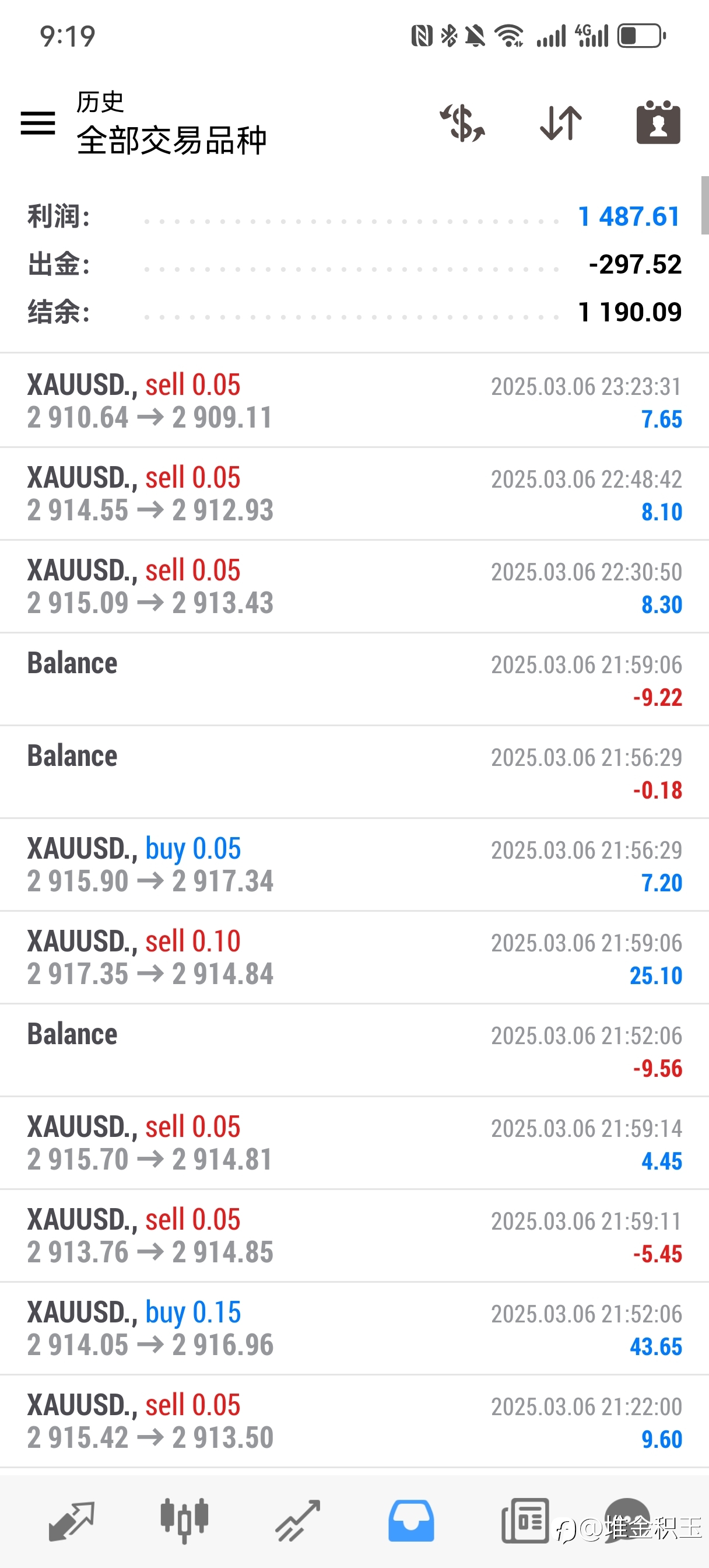
Task: Switch to the Quotes tab
Action: coord(71,1521)
